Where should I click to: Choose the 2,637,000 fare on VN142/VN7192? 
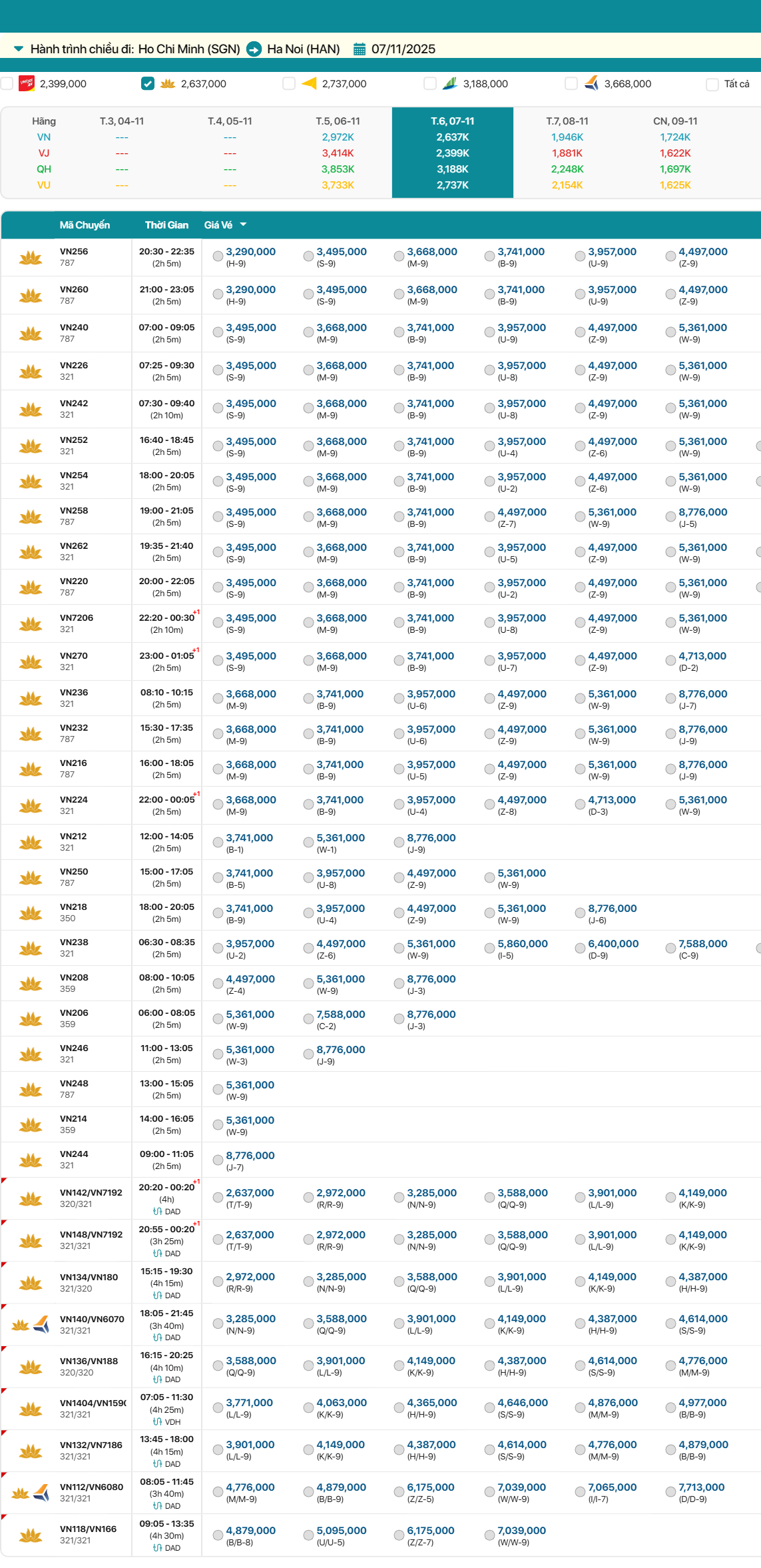coord(218,1198)
